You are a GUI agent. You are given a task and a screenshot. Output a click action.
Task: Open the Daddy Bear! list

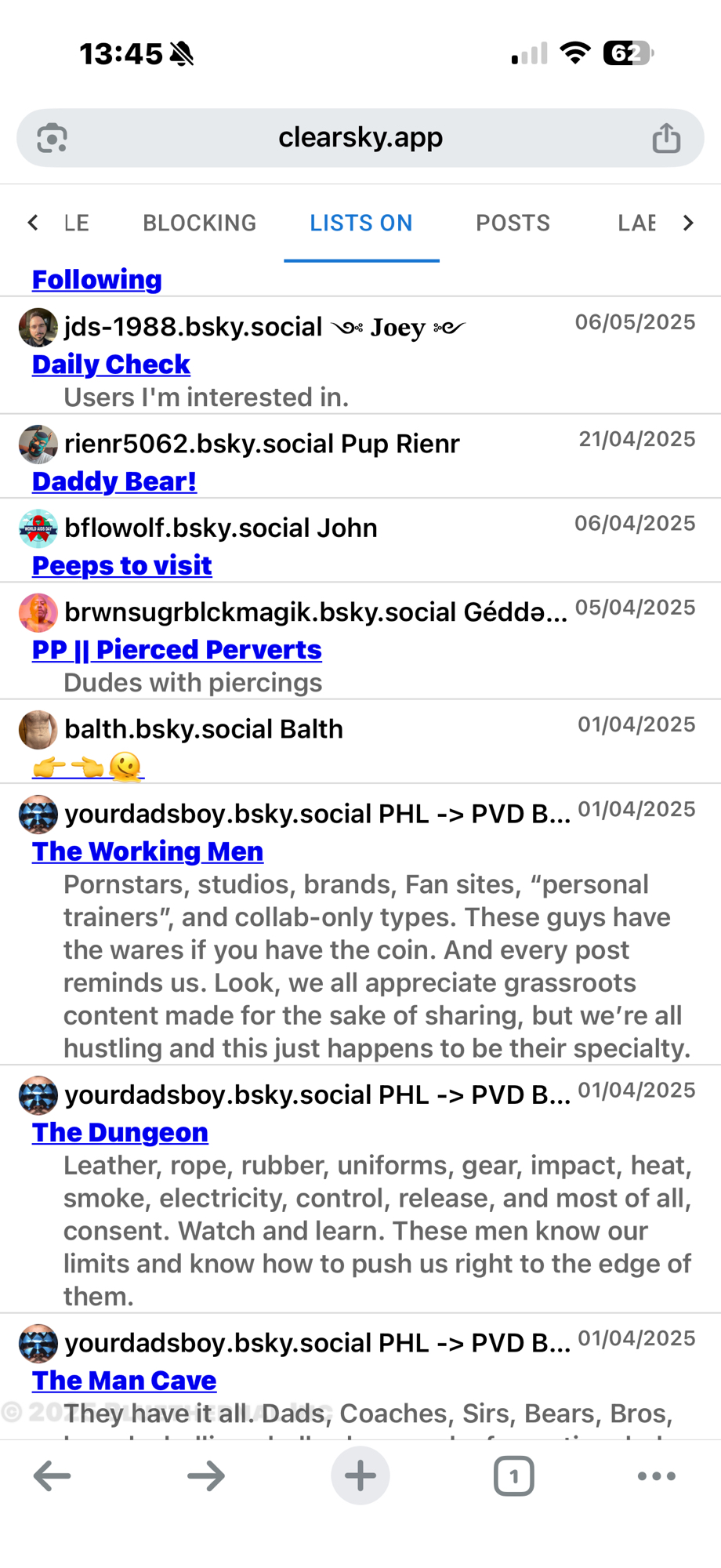point(114,481)
